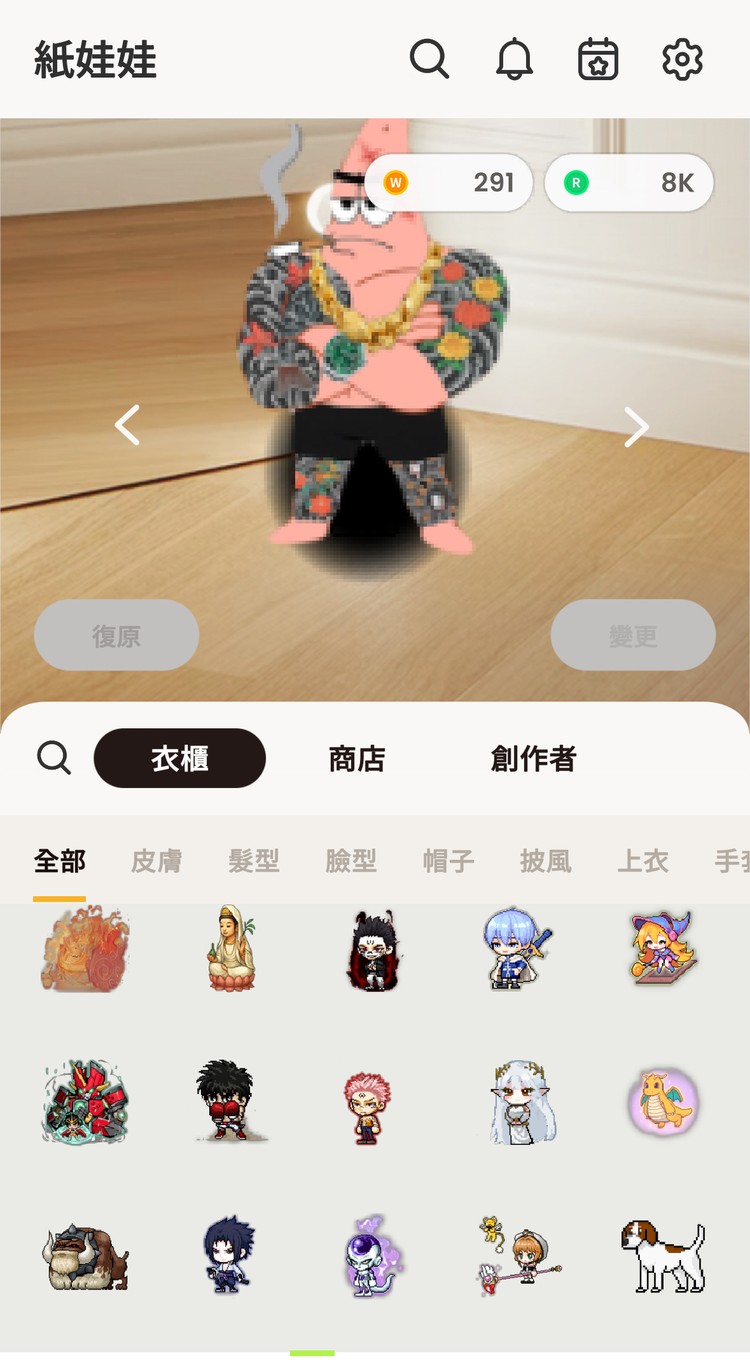Show the previous avatar with left arrow

pos(127,426)
